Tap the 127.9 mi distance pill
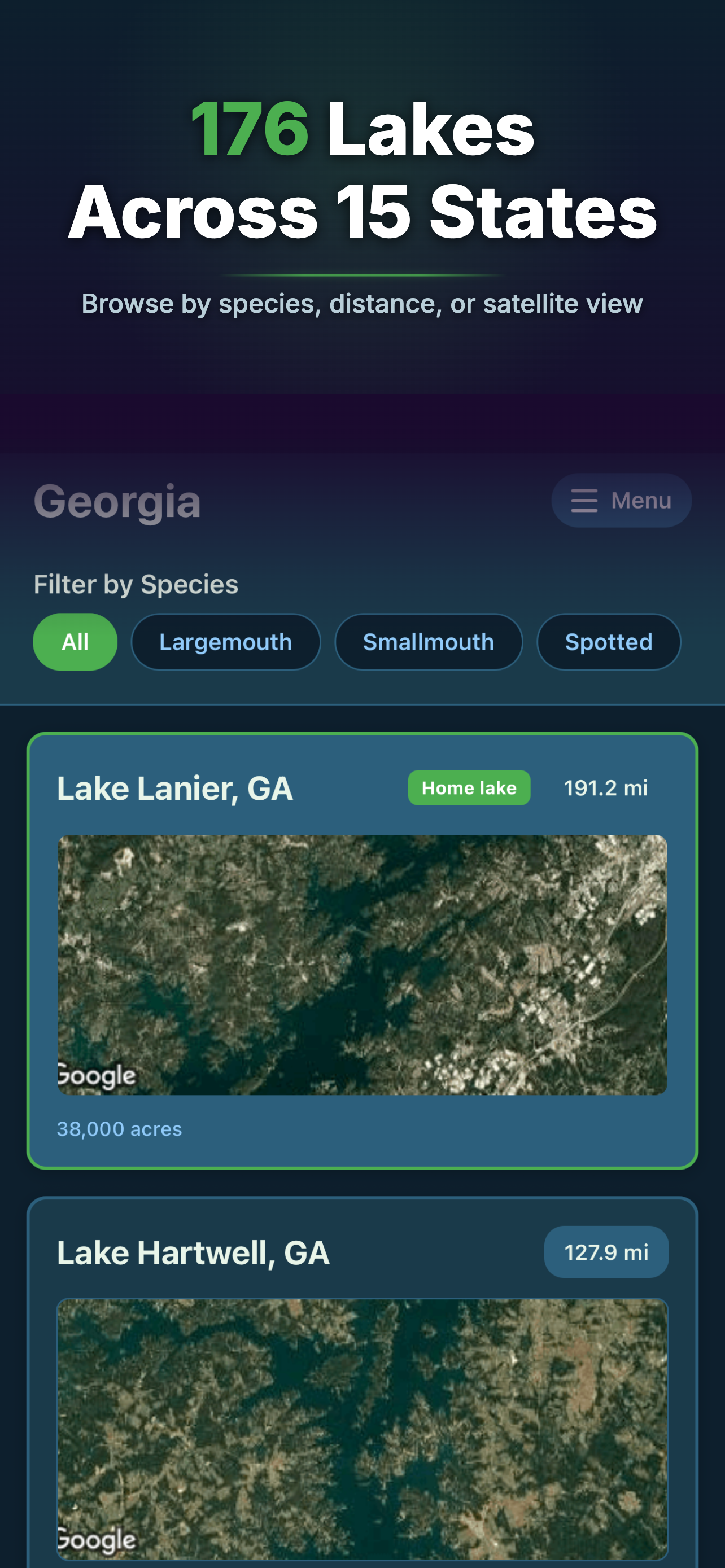This screenshot has width=725, height=1568. [x=606, y=1251]
